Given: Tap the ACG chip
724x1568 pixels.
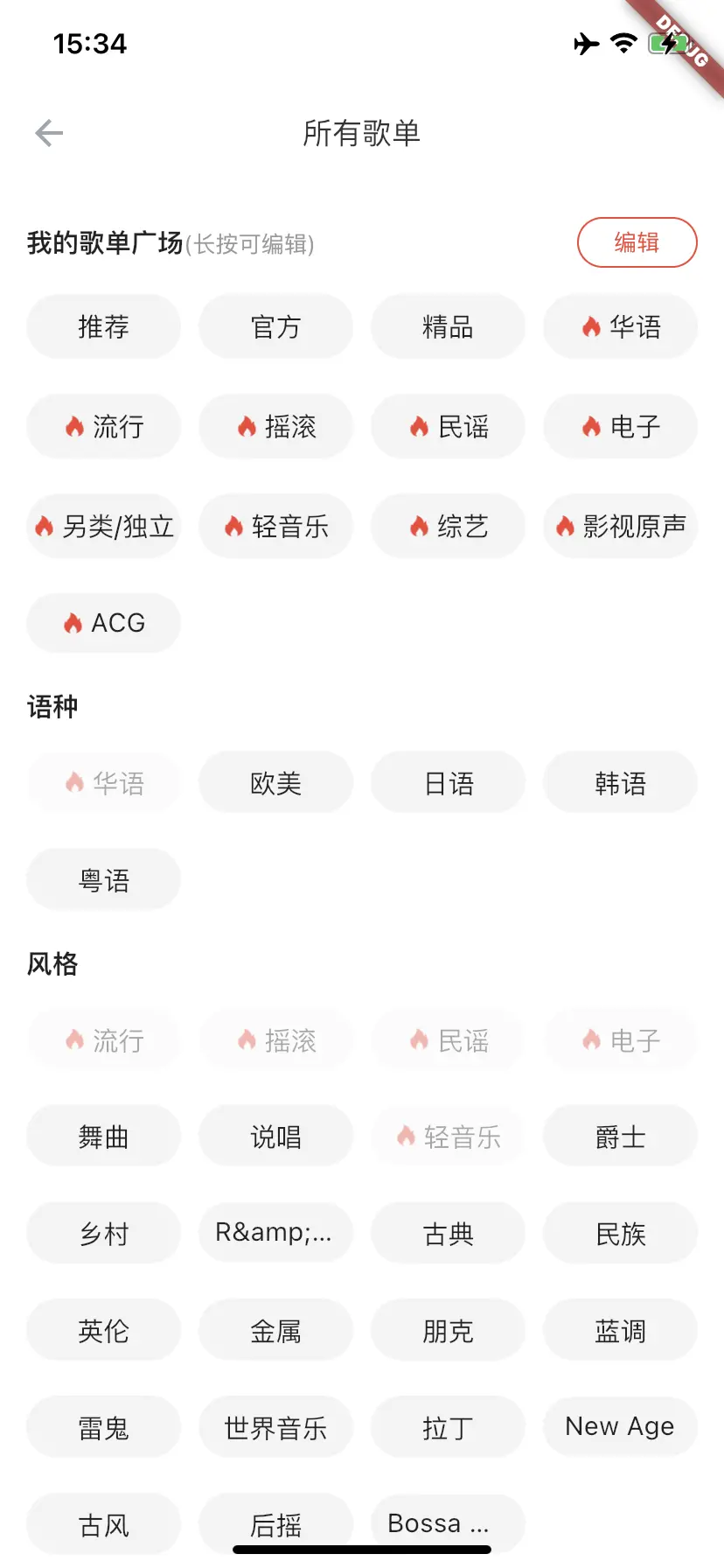Looking at the screenshot, I should [103, 623].
